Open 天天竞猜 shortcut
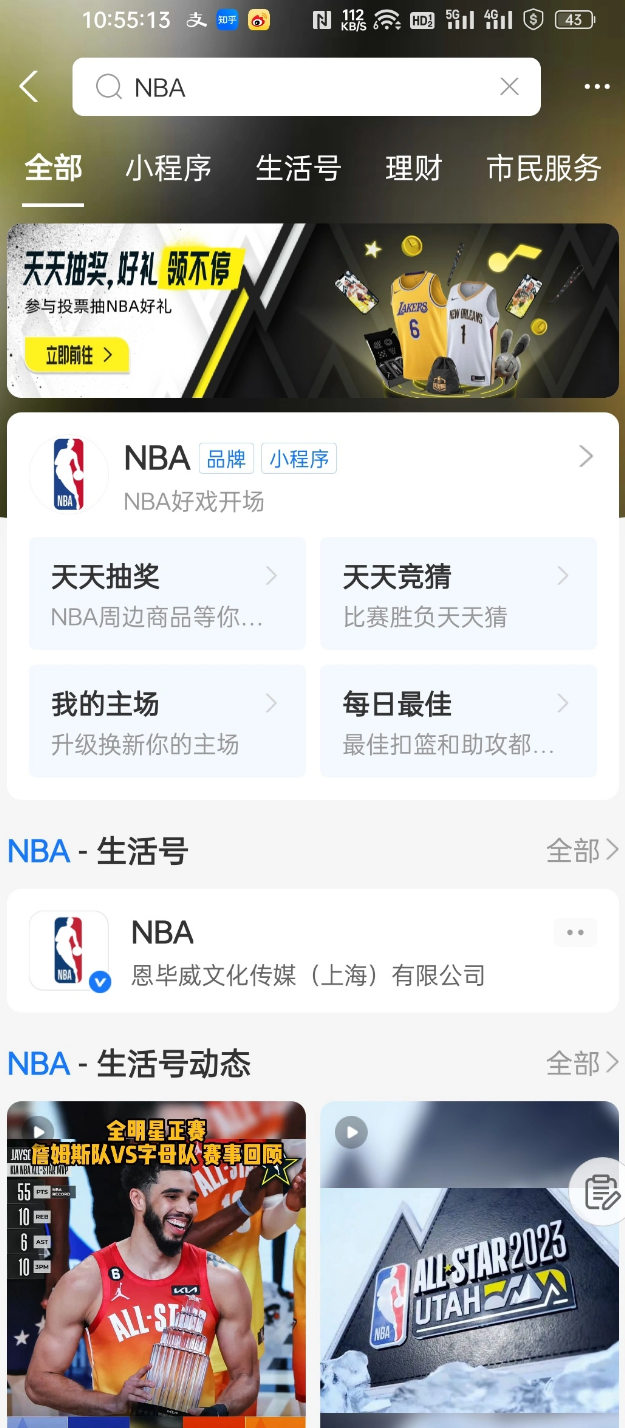The width and height of the screenshot is (625, 1428). [458, 594]
